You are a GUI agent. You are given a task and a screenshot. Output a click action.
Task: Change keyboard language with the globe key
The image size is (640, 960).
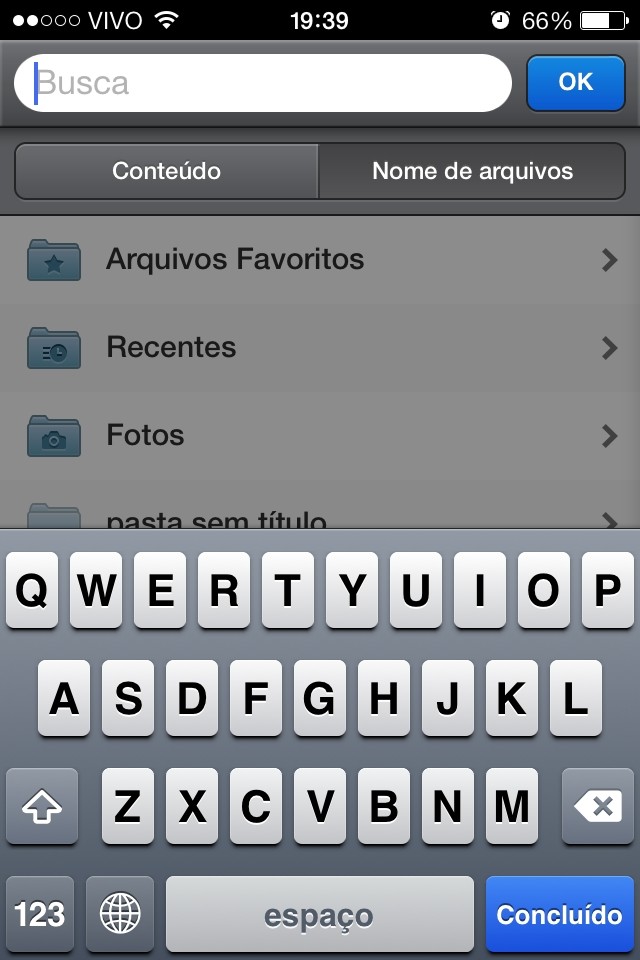120,914
